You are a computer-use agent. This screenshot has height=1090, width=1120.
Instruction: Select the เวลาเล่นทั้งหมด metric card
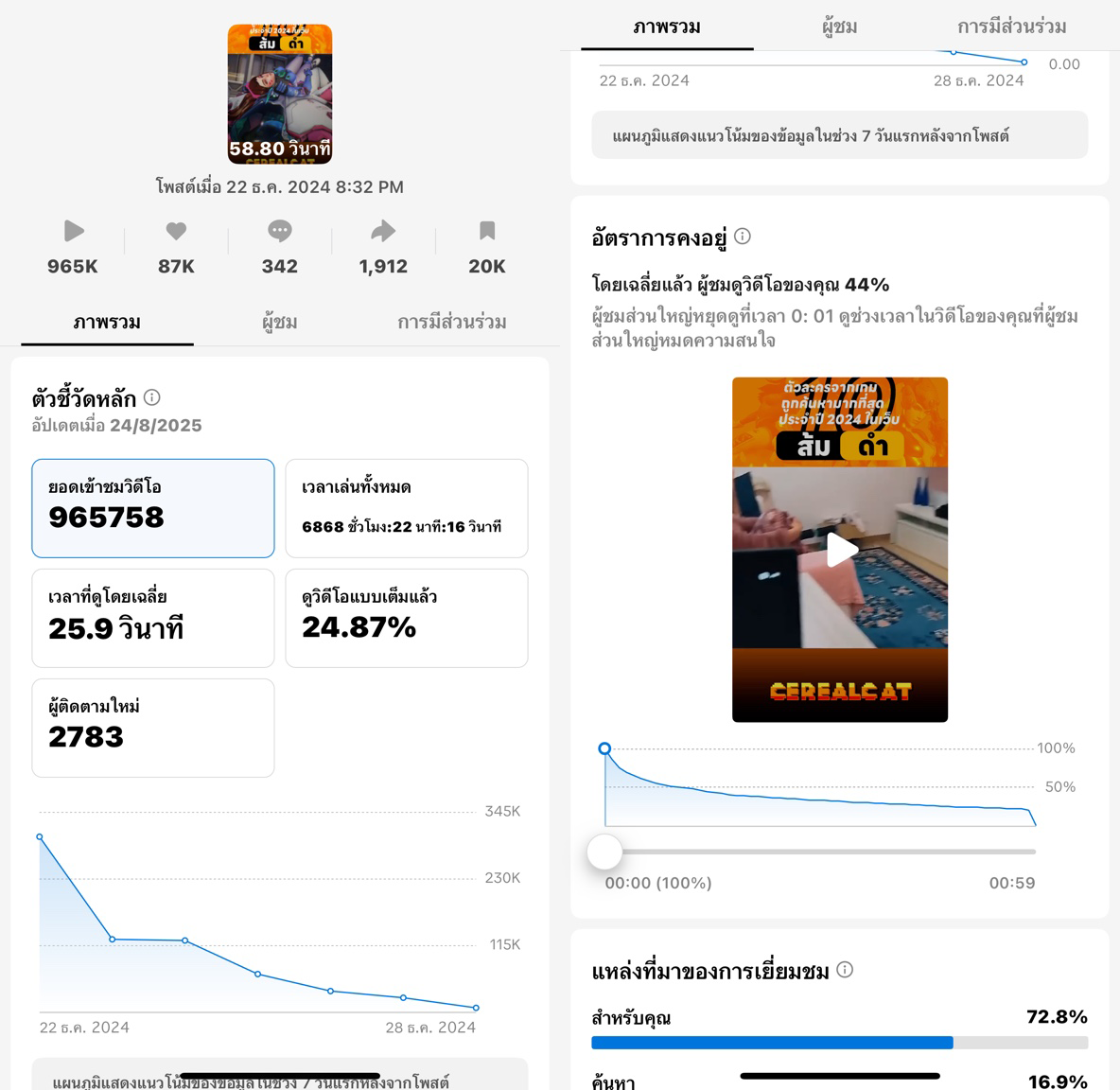point(406,508)
